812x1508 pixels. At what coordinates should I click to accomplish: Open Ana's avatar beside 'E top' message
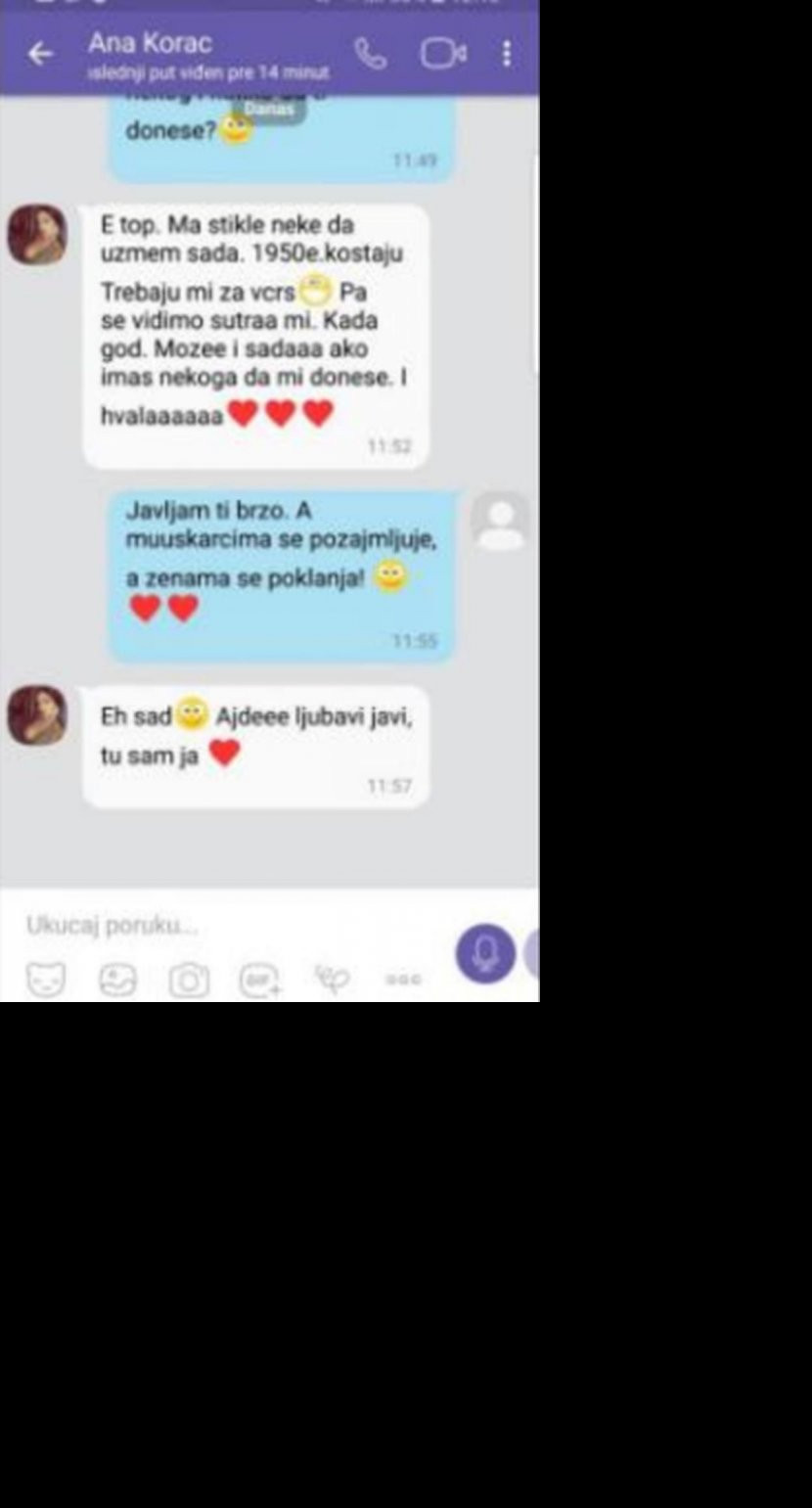pyautogui.click(x=37, y=235)
